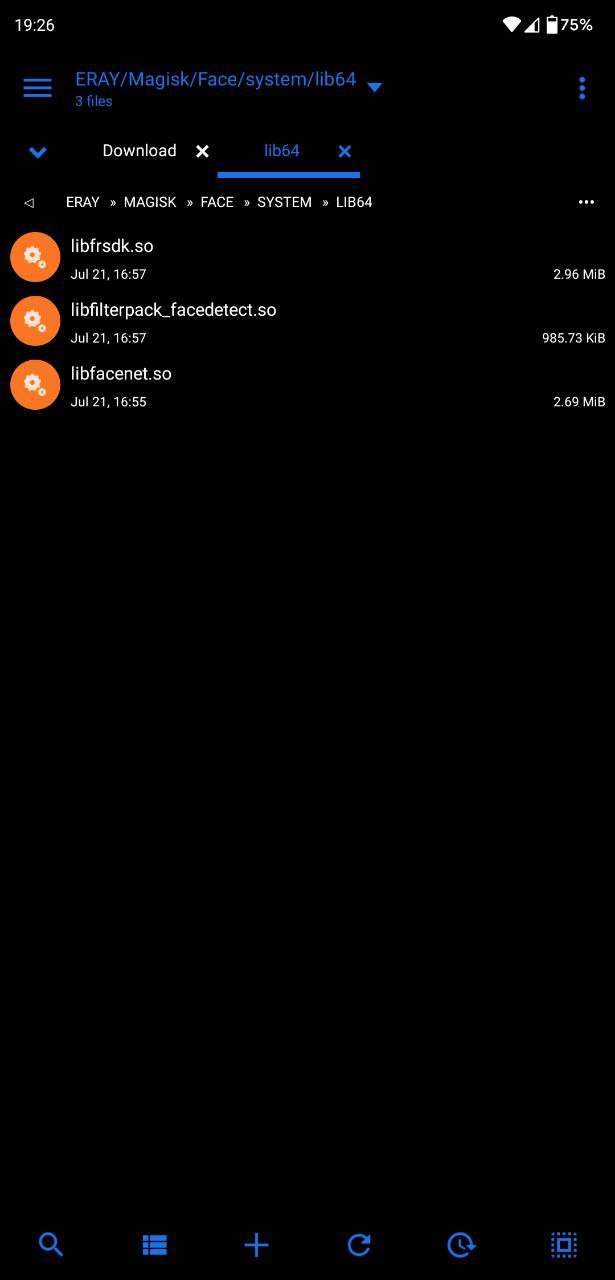Refresh the folder contents
This screenshot has width=615, height=1280.
(359, 1245)
